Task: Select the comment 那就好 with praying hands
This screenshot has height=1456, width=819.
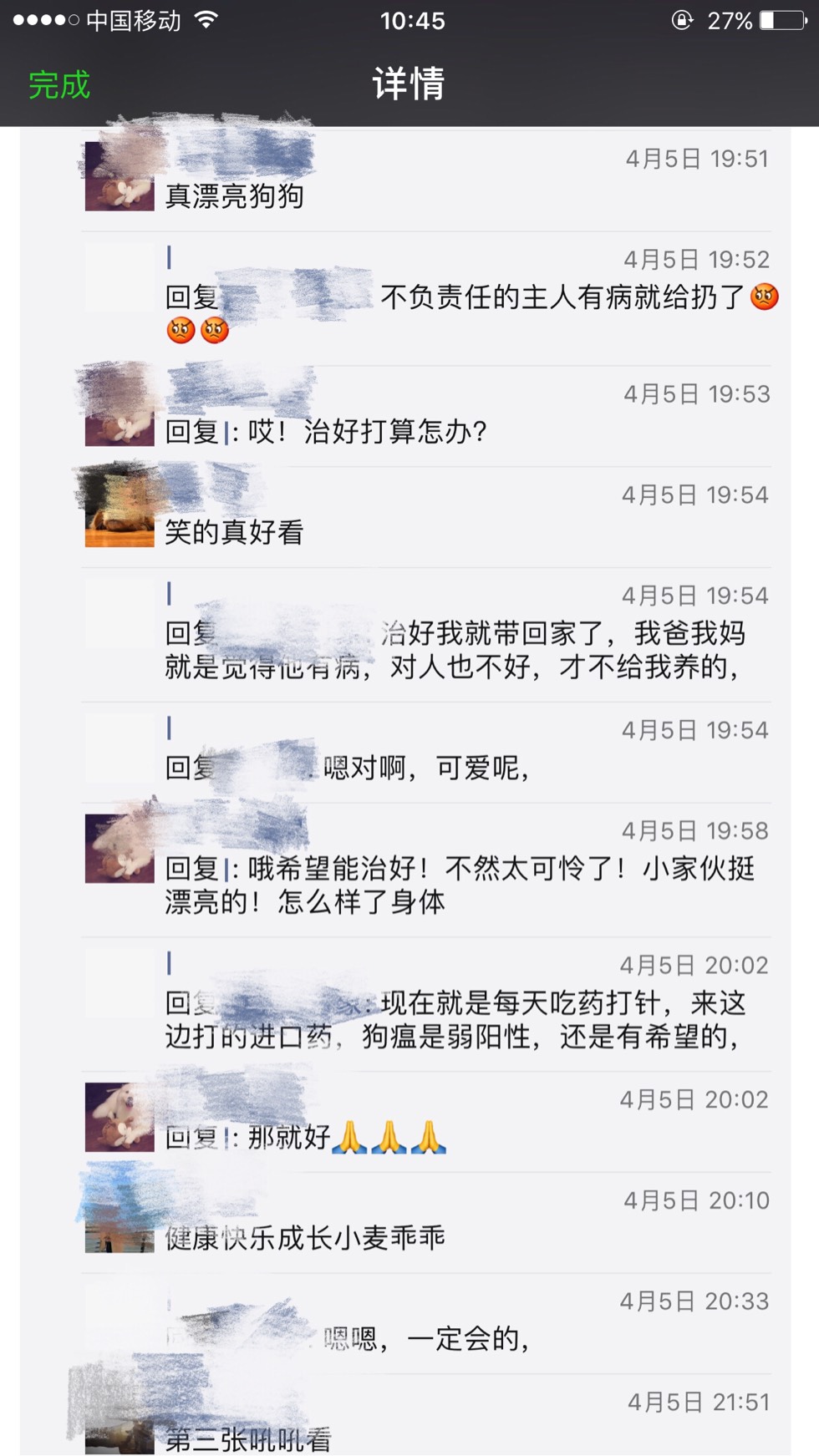Action: coord(306,1137)
